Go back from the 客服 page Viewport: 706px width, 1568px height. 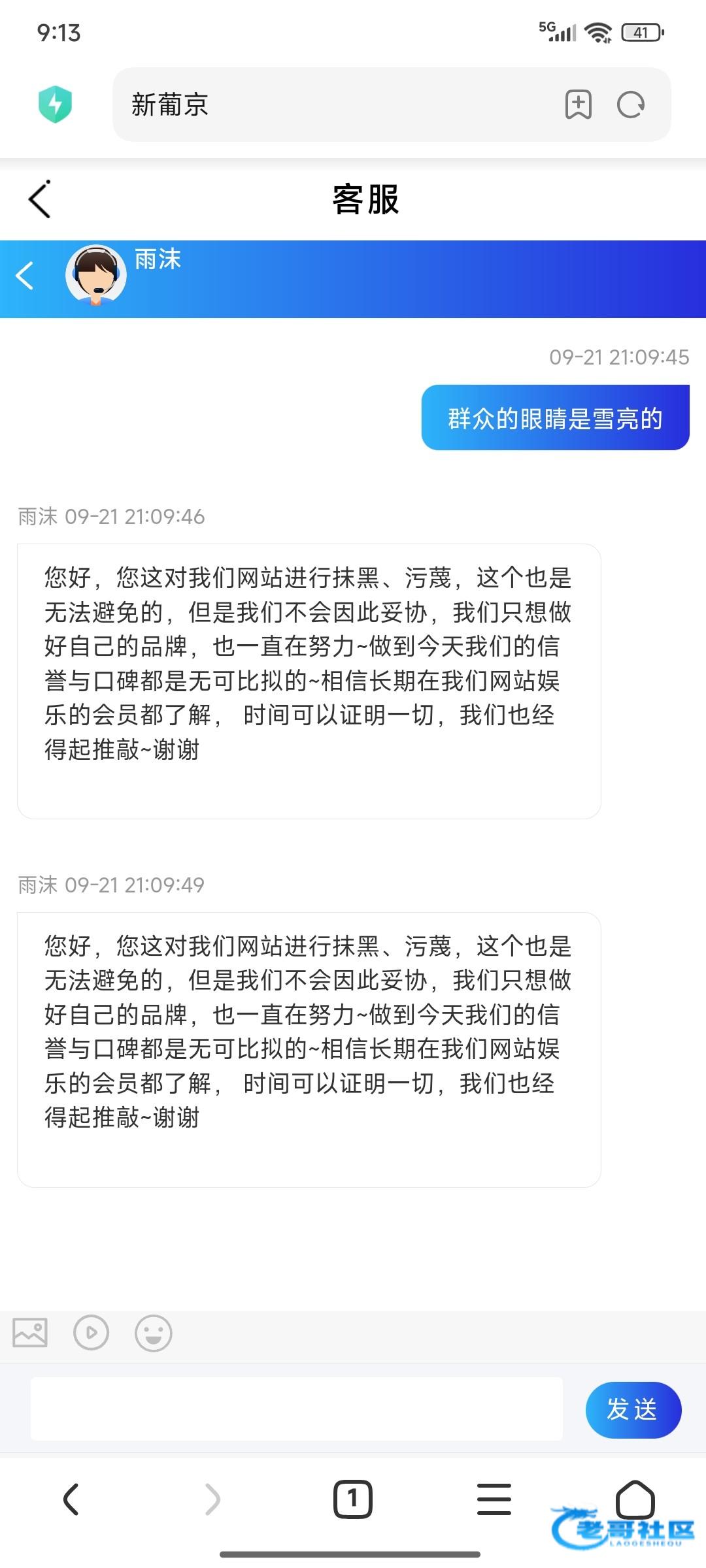[40, 199]
